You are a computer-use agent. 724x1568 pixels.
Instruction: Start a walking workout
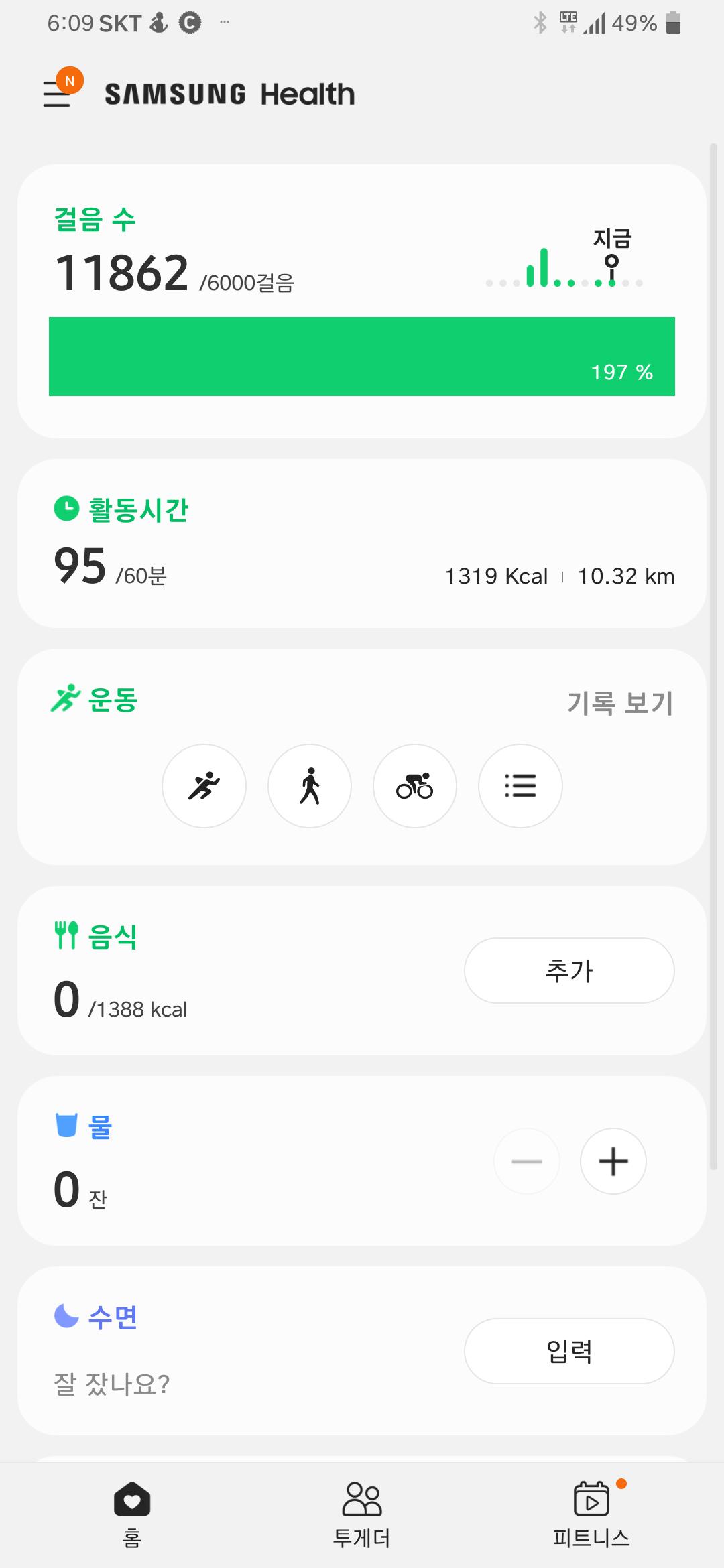click(310, 786)
